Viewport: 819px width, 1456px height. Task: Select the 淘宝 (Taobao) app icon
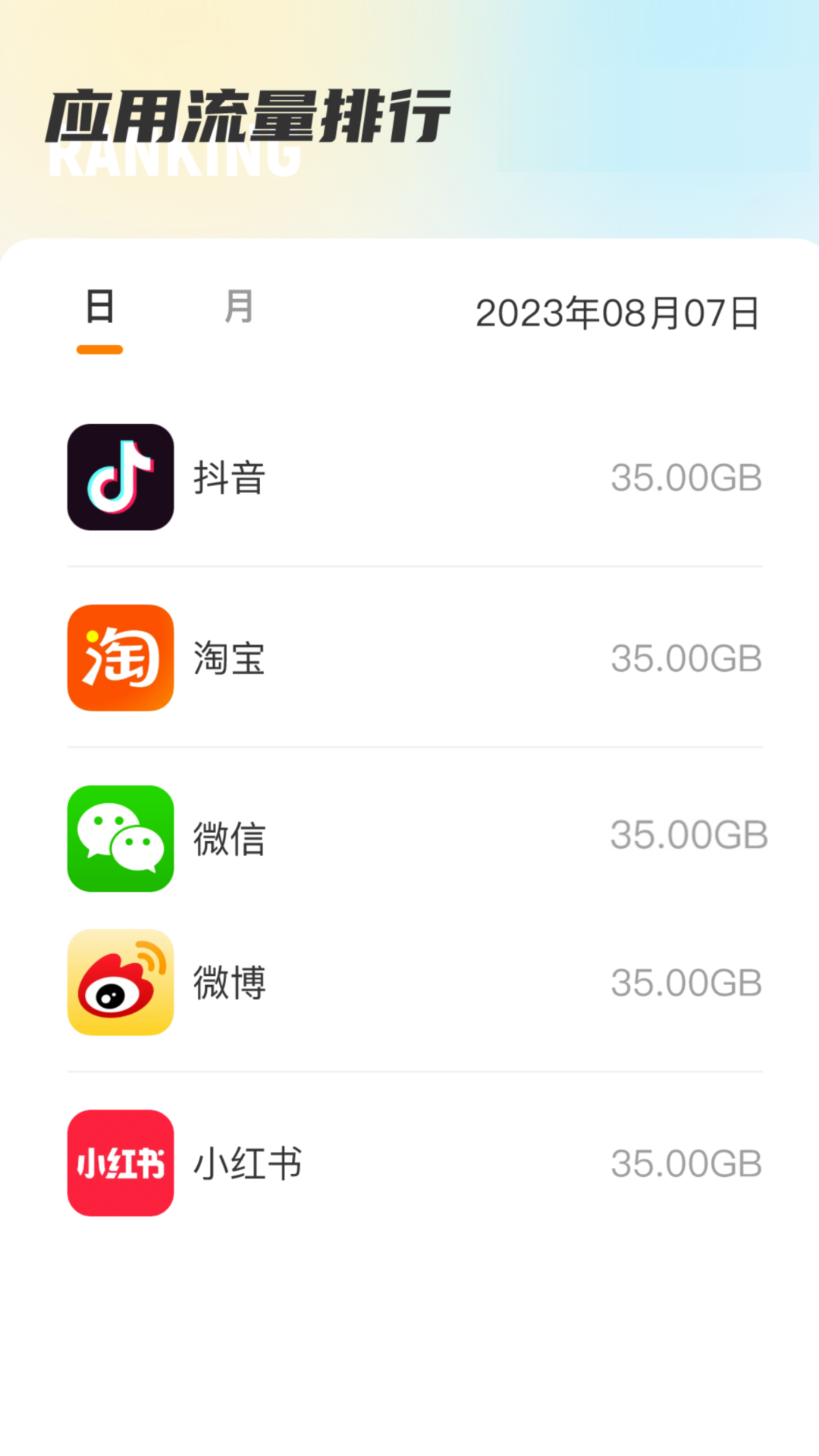[x=120, y=657]
